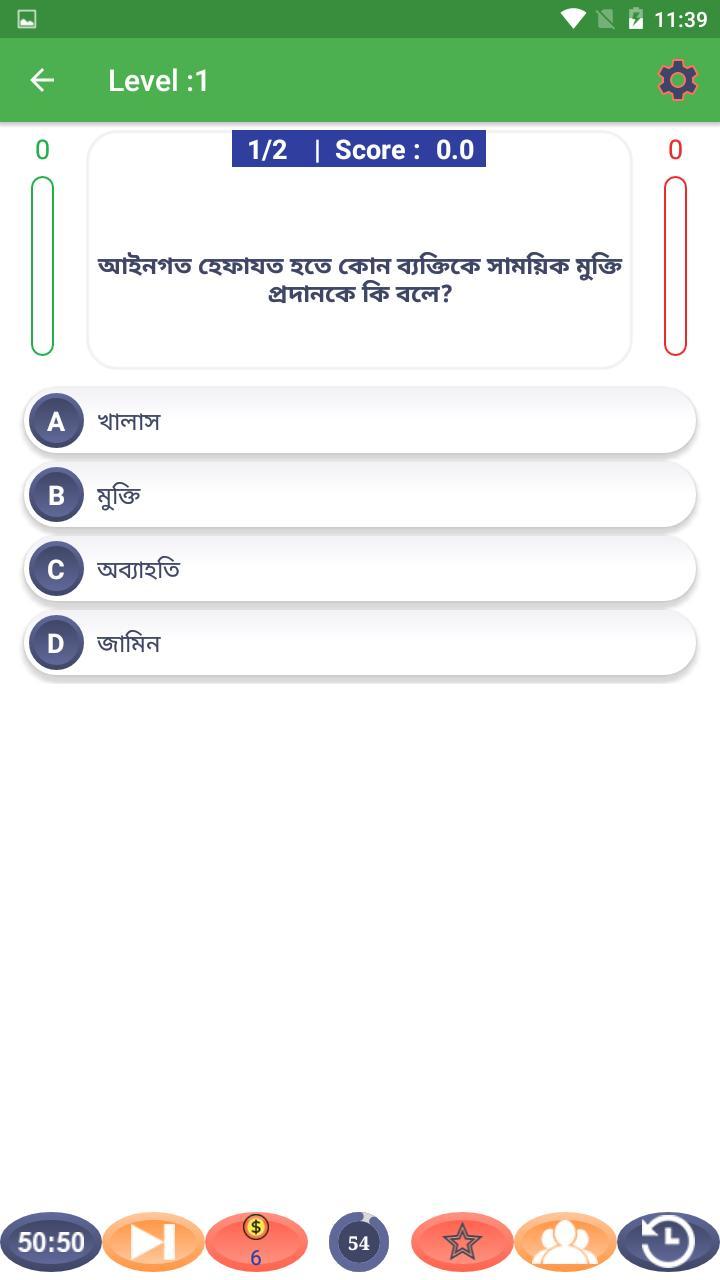Image resolution: width=720 pixels, height=1280 pixels.
Task: Select answer B মুক্তি
Action: (360, 495)
